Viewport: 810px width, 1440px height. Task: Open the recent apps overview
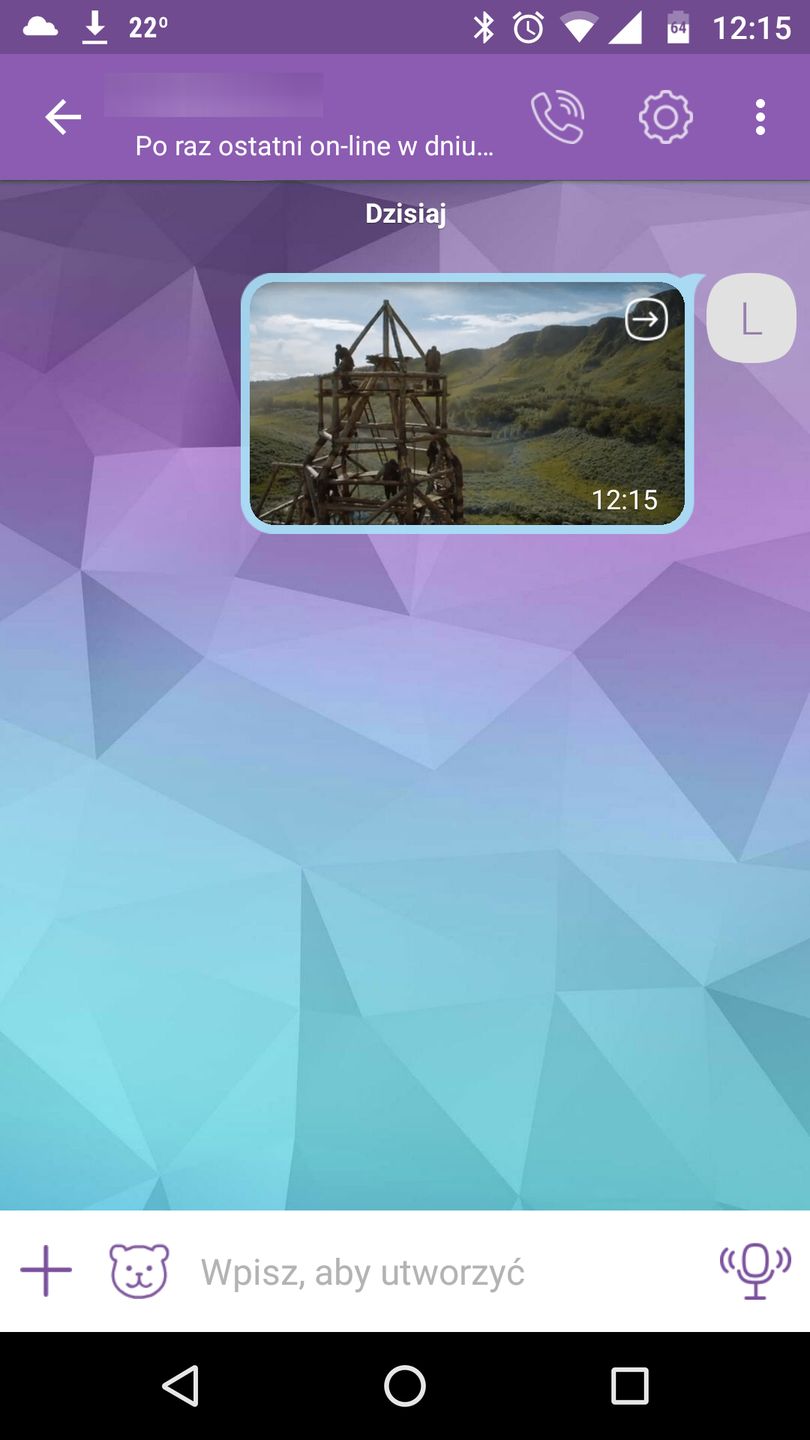coord(629,1386)
